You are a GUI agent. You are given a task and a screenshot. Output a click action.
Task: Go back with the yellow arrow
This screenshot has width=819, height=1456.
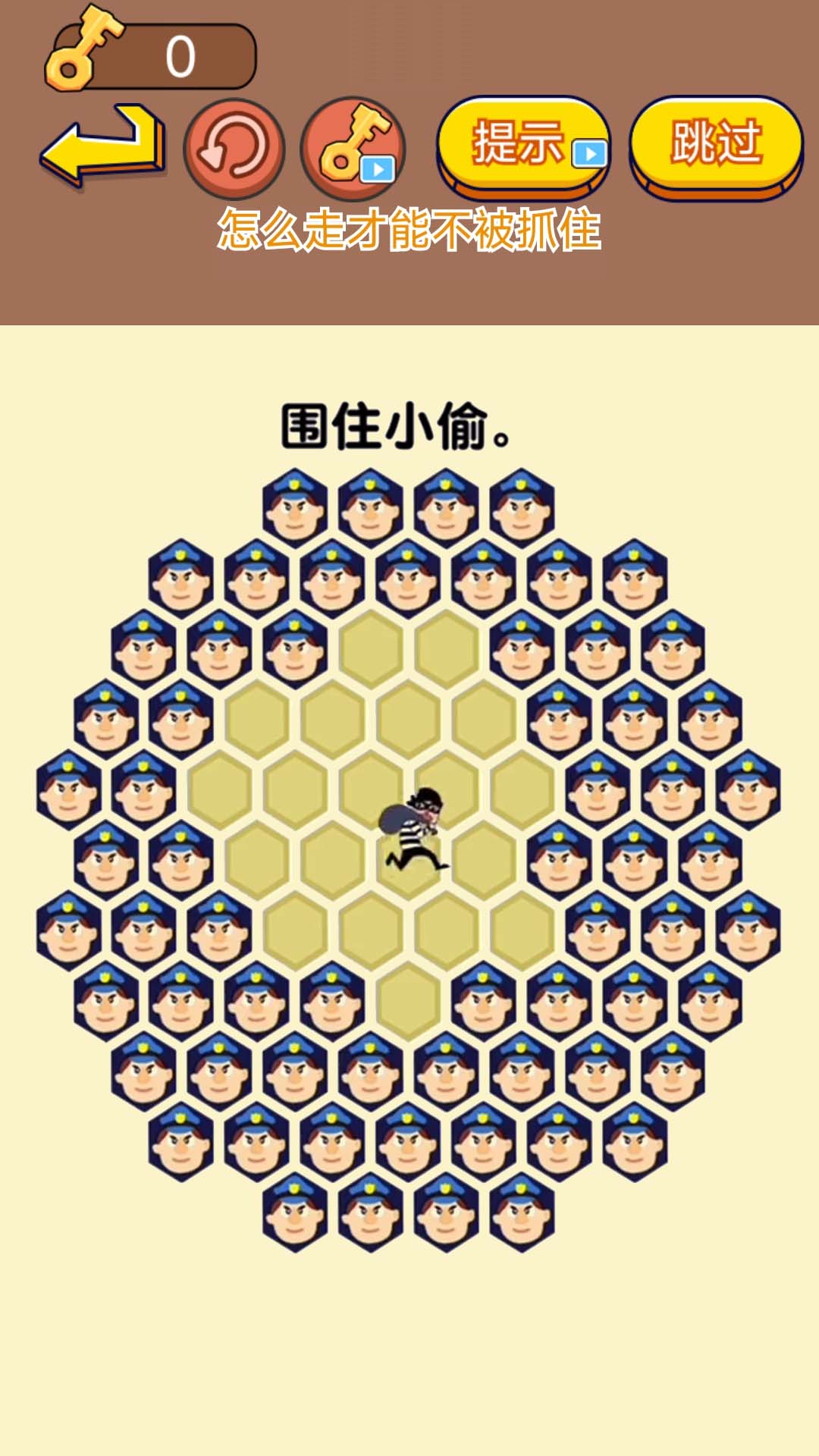pos(102,146)
